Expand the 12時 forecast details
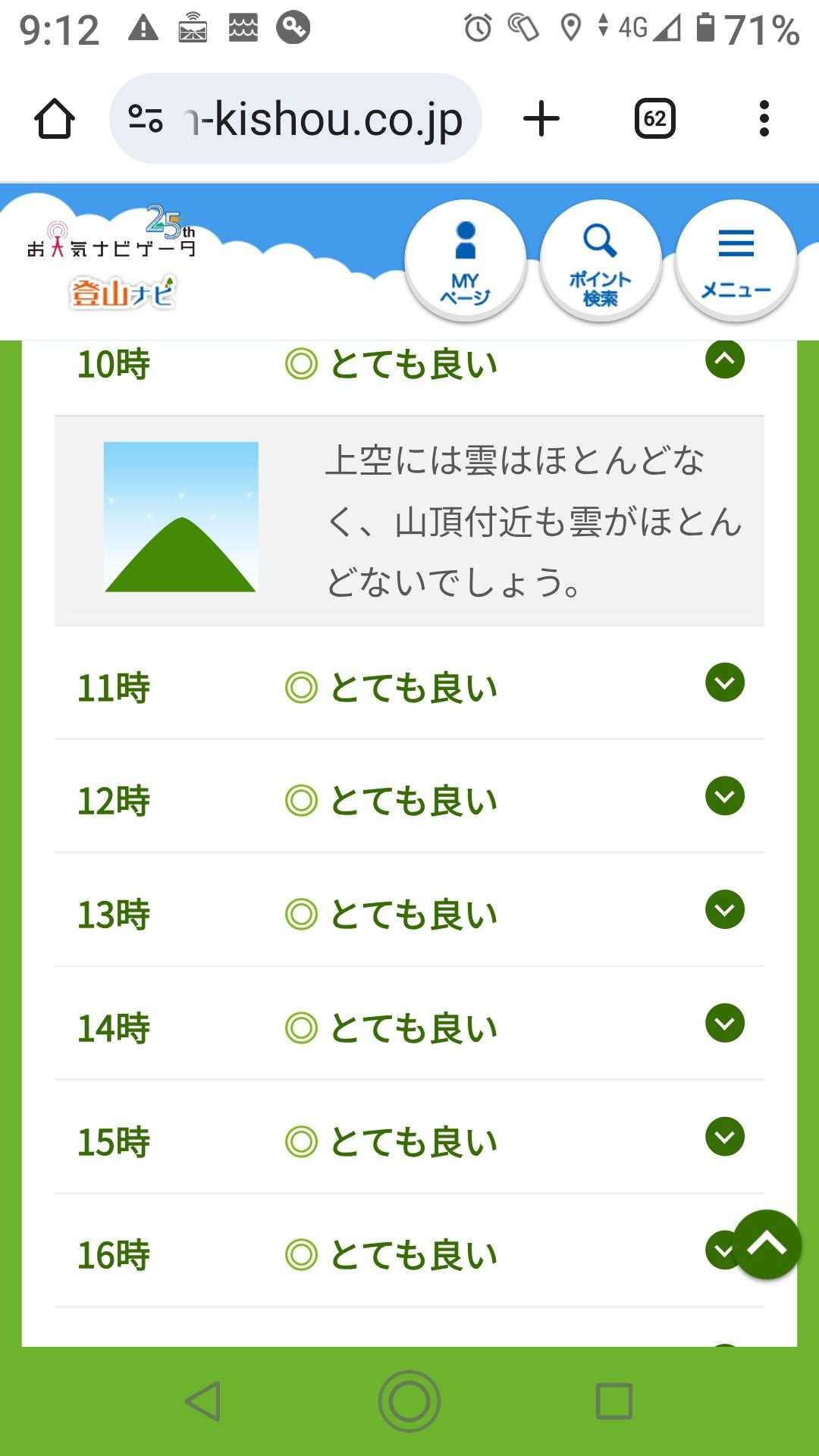Image resolution: width=819 pixels, height=1456 pixels. [x=725, y=796]
